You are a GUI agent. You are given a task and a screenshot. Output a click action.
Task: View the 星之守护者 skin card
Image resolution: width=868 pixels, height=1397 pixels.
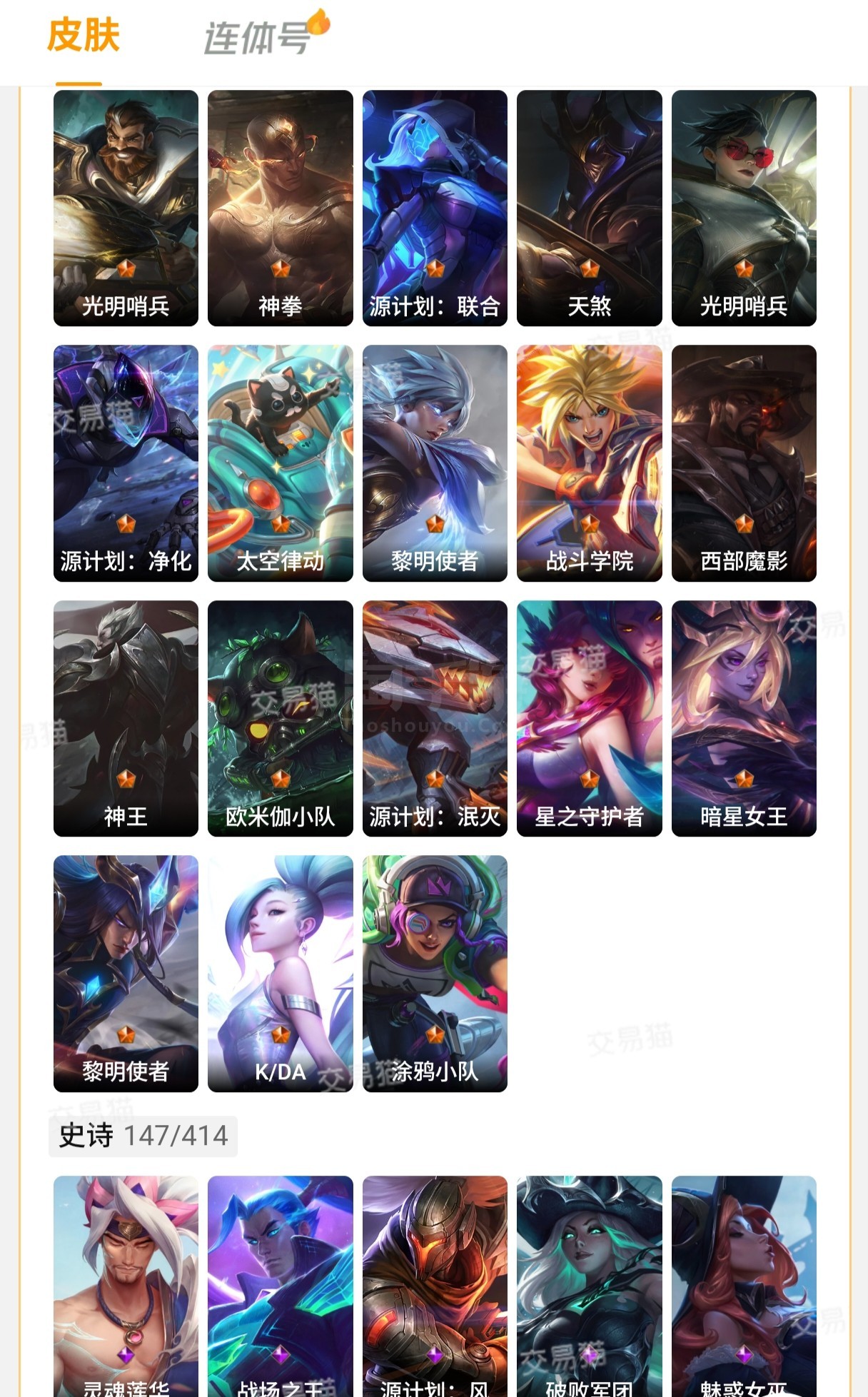589,718
